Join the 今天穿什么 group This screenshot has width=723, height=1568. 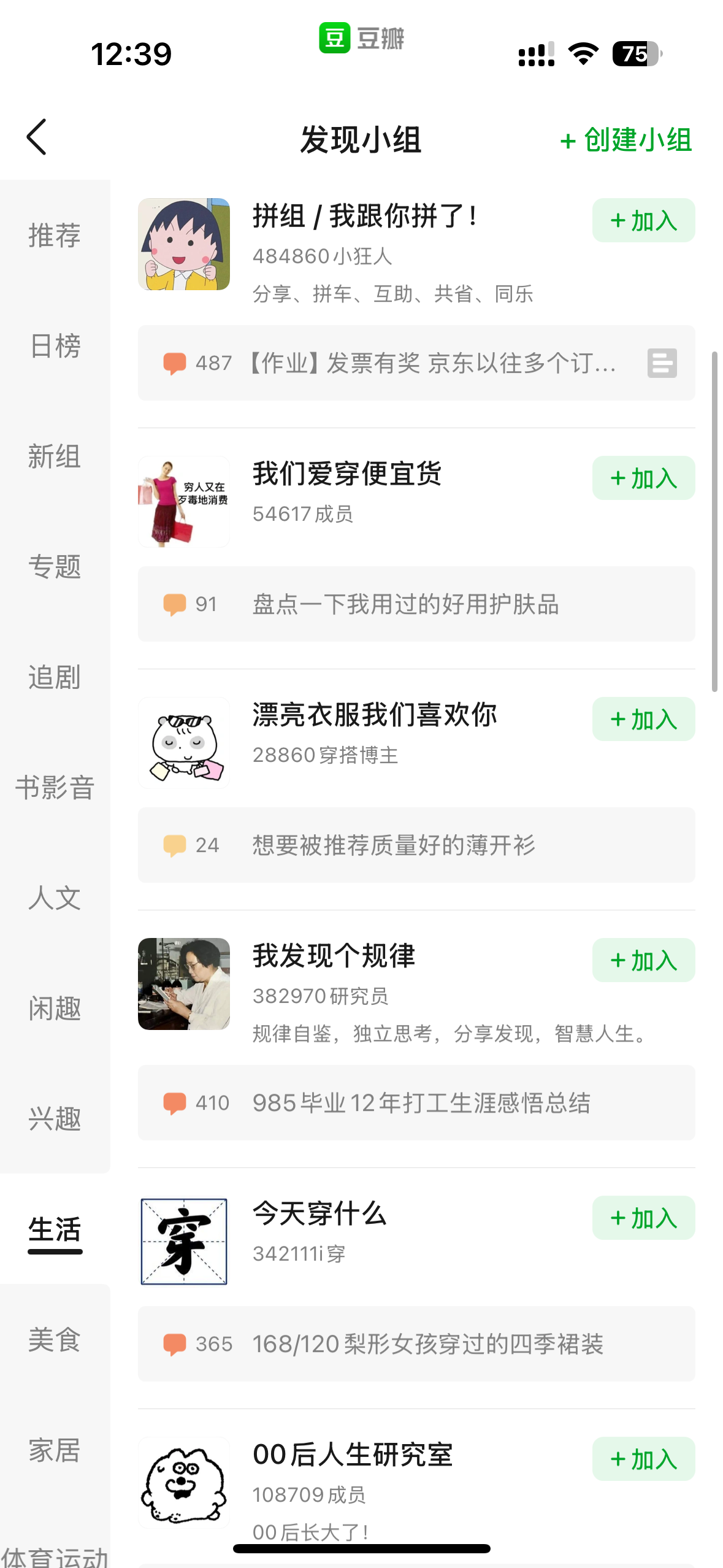(x=643, y=1218)
